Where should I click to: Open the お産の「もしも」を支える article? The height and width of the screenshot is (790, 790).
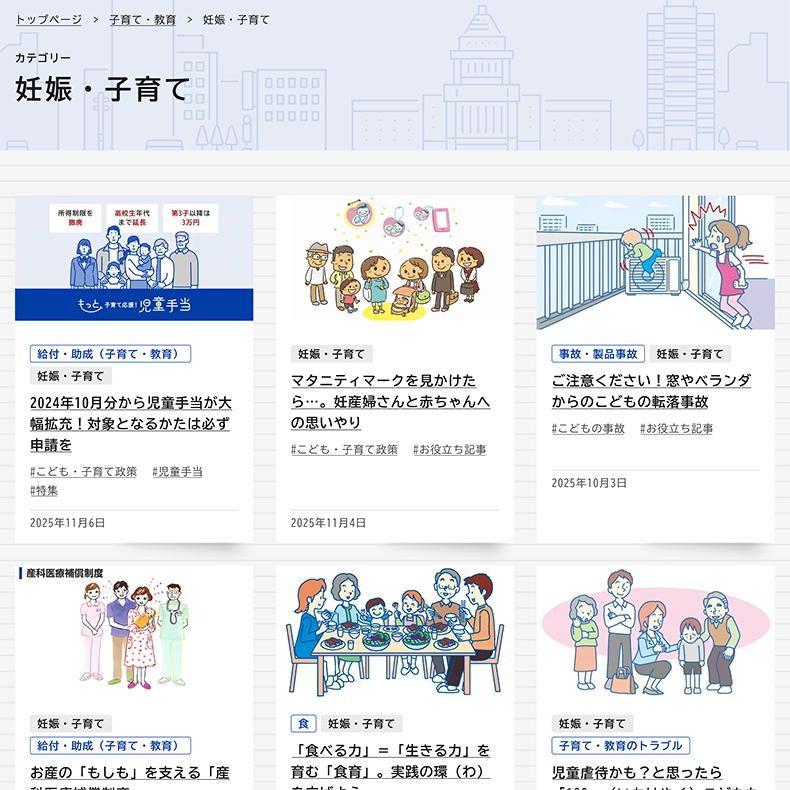(x=130, y=773)
